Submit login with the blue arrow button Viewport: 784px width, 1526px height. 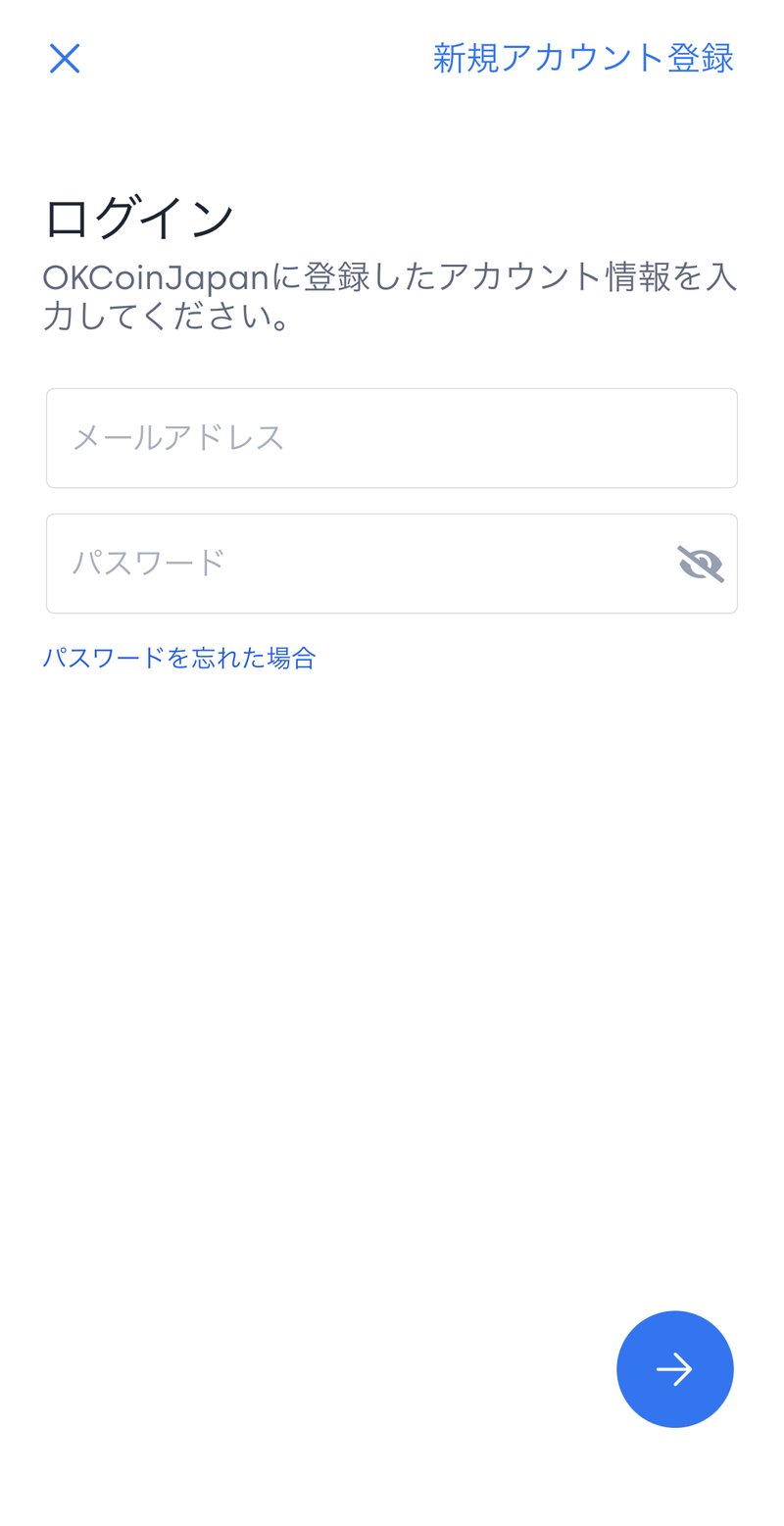coord(674,1368)
